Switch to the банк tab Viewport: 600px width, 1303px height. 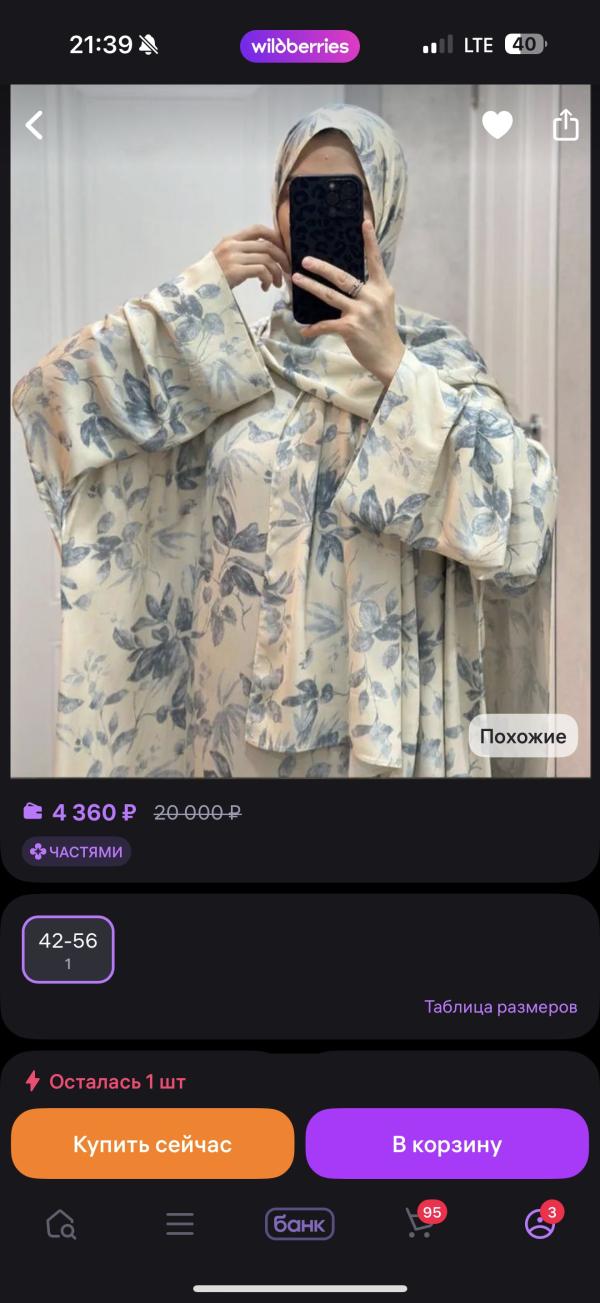coord(299,1224)
